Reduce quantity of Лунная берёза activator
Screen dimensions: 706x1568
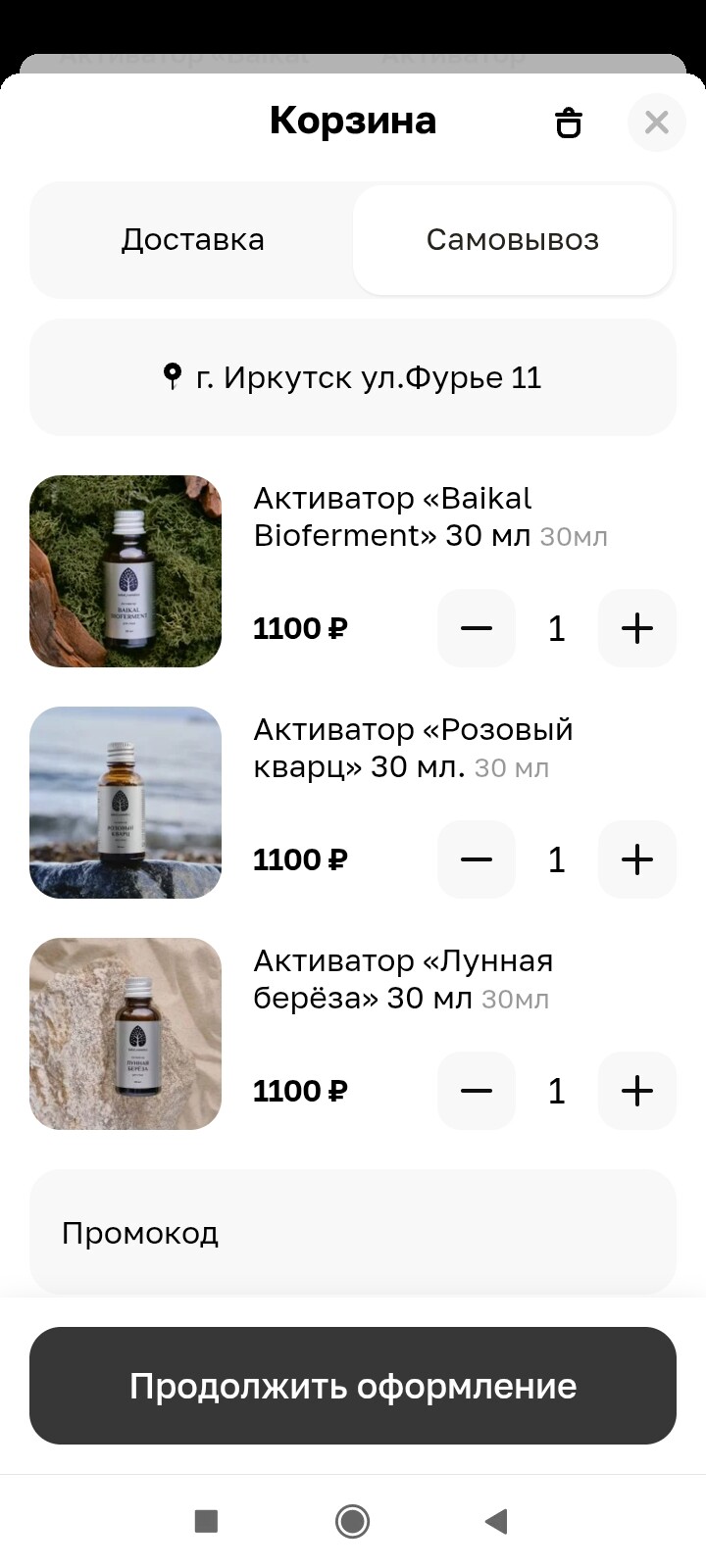(x=477, y=1091)
